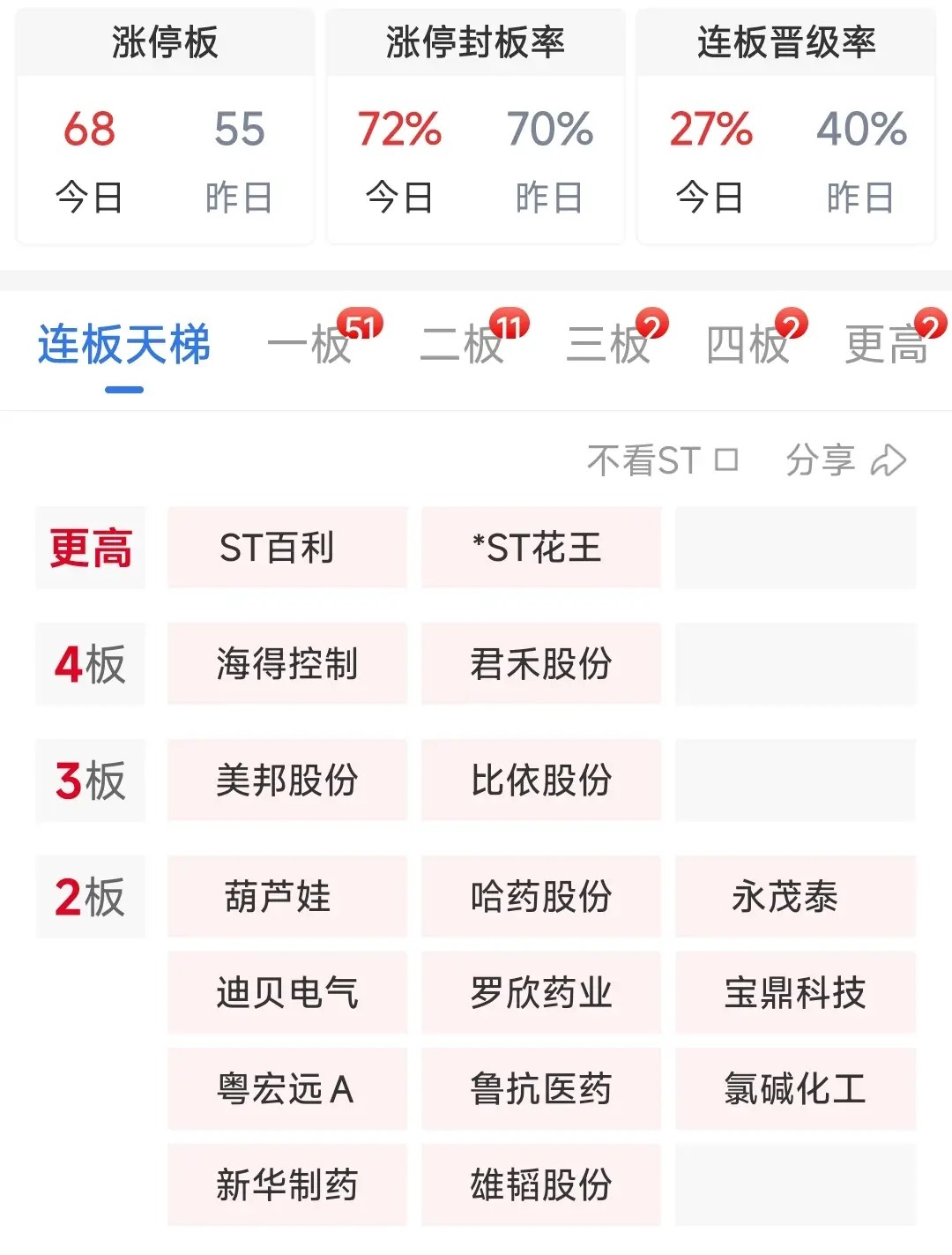Open stock *ST花王
The height and width of the screenshot is (1255, 952).
(x=540, y=548)
